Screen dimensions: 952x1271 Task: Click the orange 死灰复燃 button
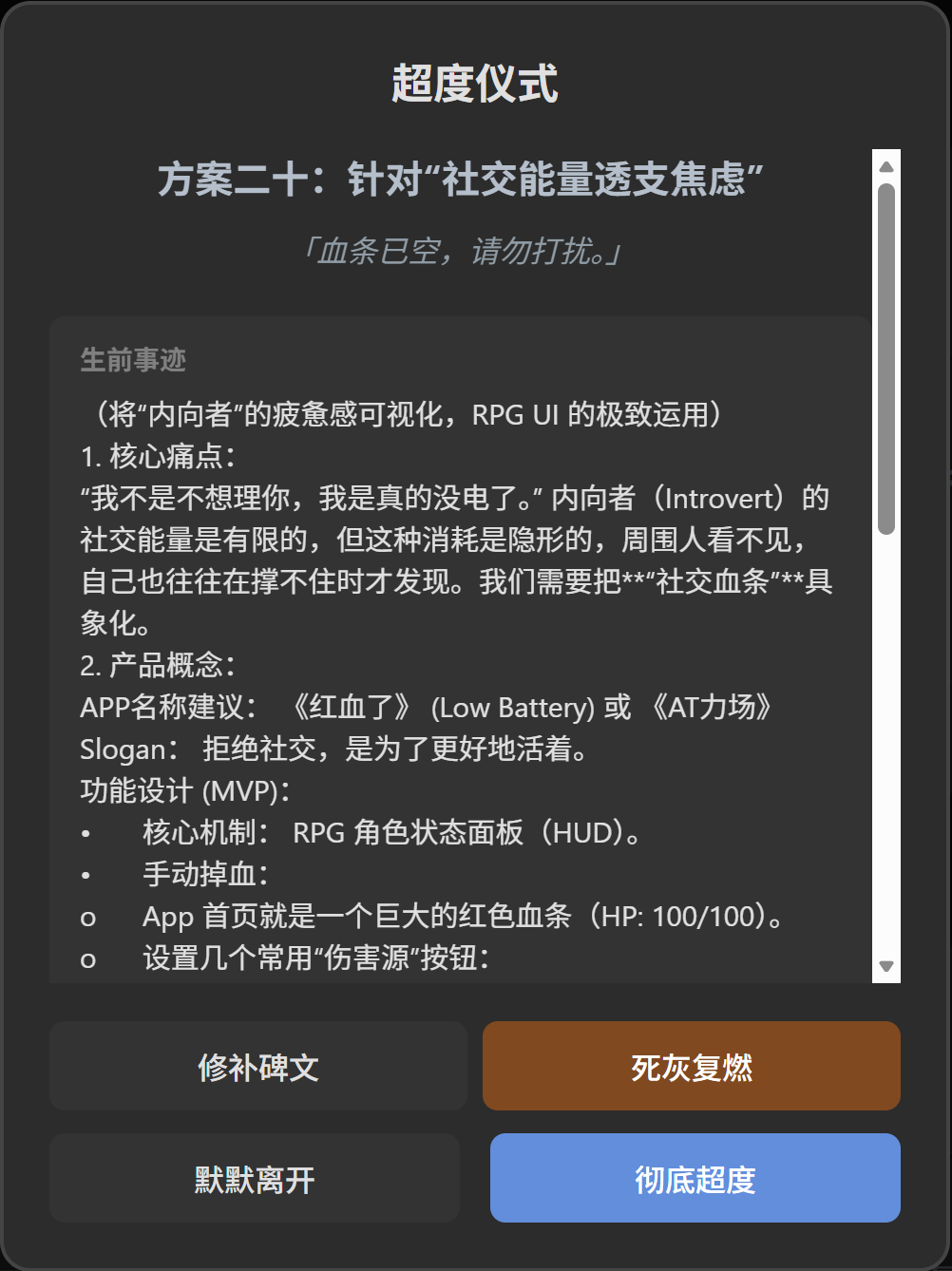tap(691, 1066)
